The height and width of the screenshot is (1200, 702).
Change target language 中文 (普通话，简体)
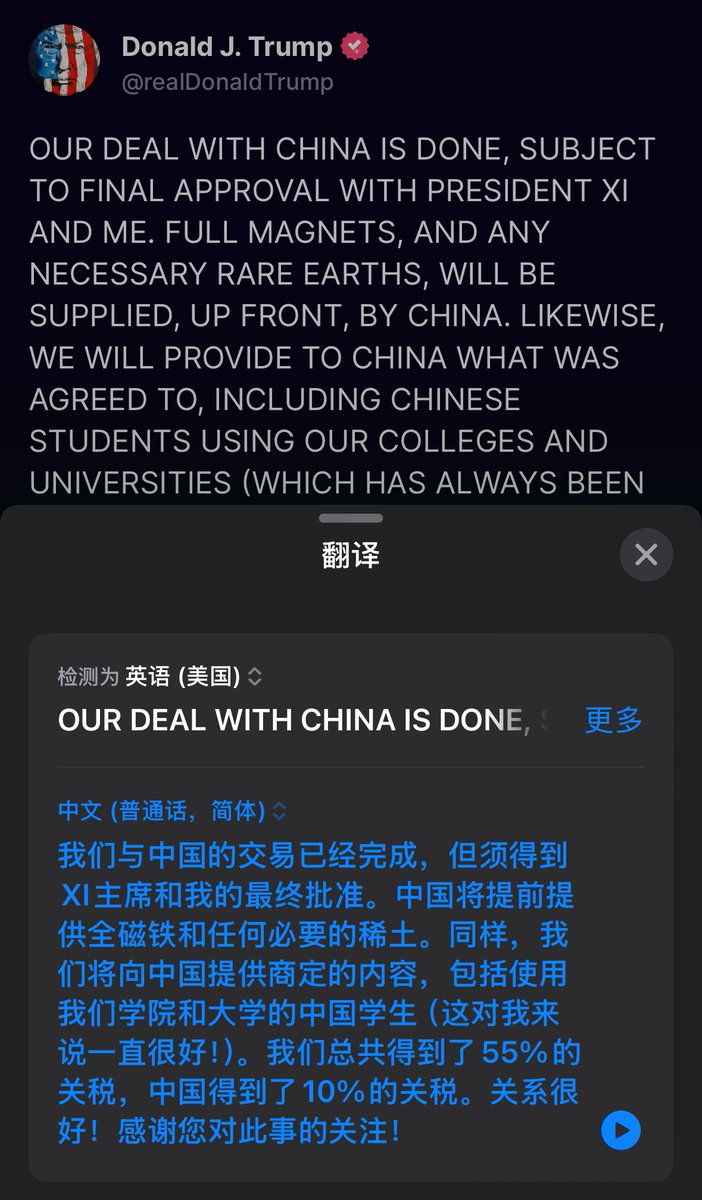coord(172,810)
